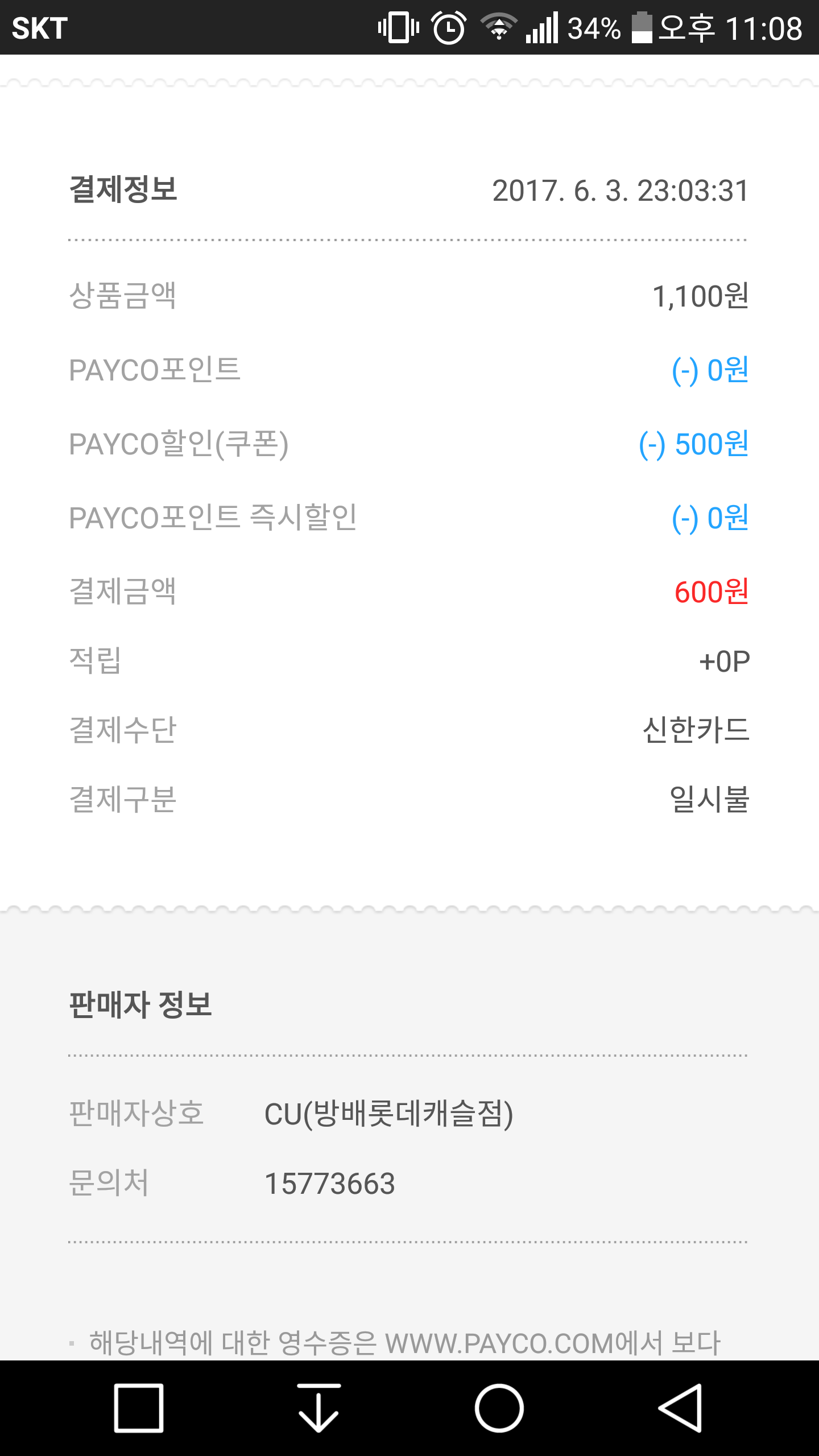Open the recent apps overview
Screen dimensions: 819x1456
click(139, 1408)
